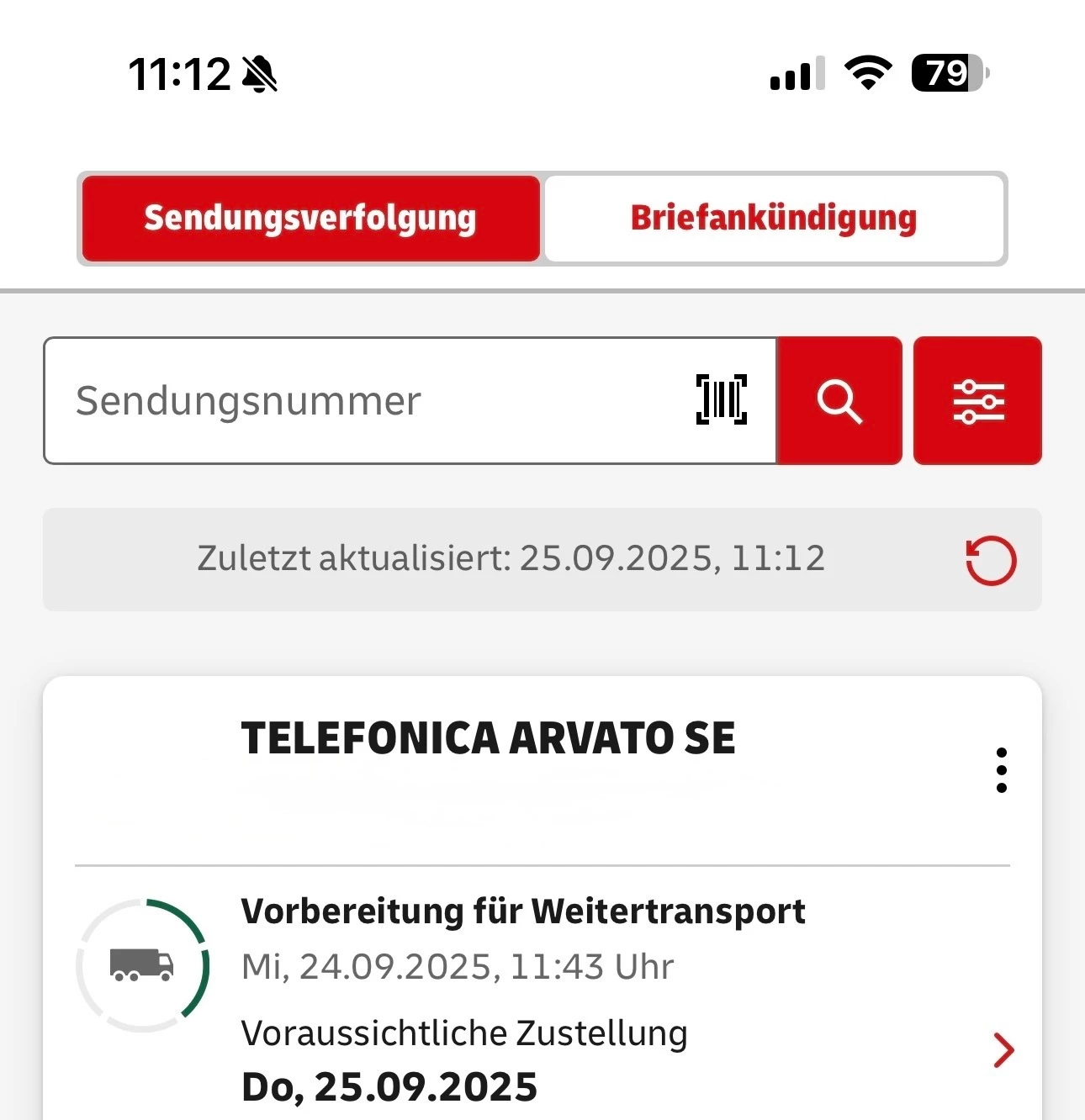
Task: Refresh the shipment list
Action: point(991,560)
